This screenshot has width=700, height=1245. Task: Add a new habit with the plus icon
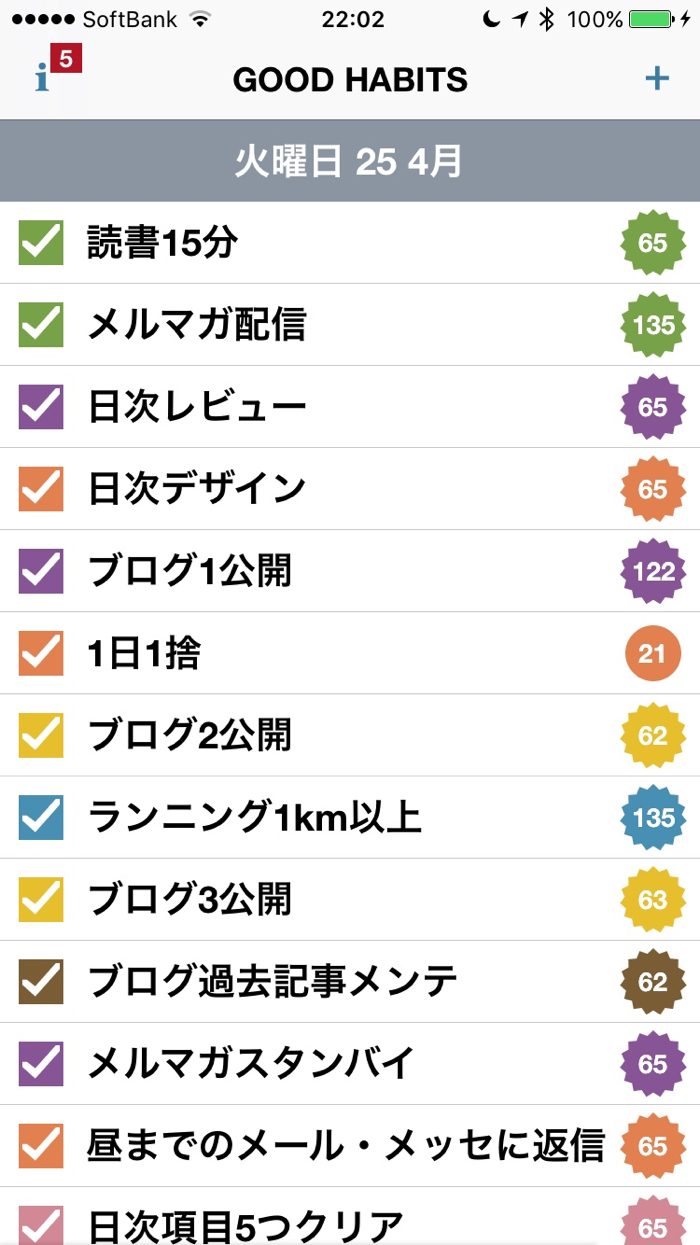point(656,79)
